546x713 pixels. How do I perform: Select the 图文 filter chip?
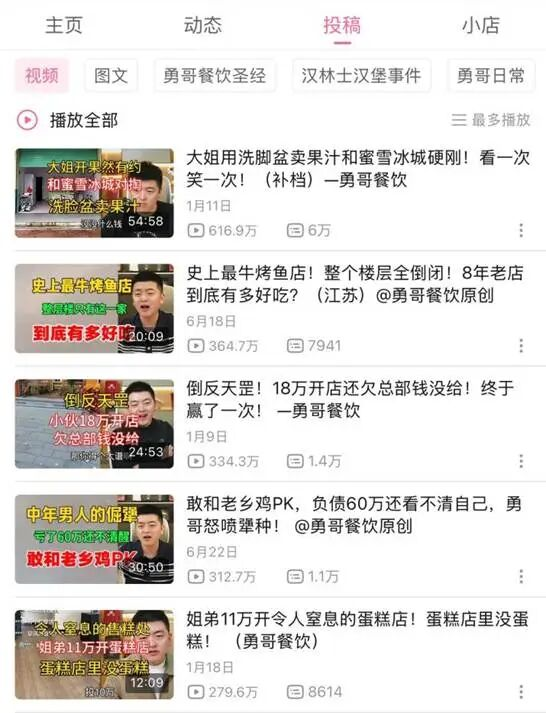111,75
